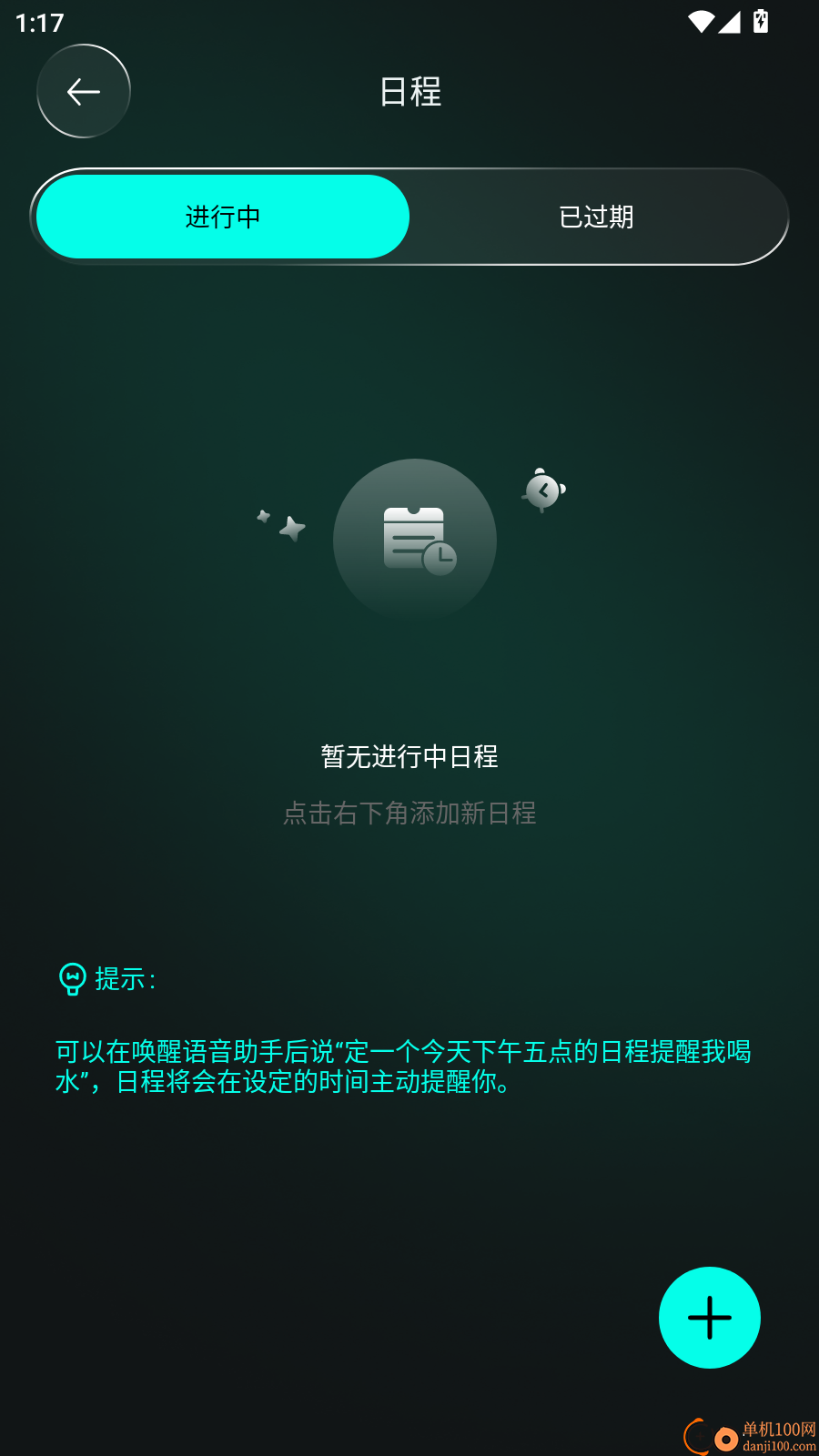Screen dimensions: 819x1456
Task: Tap the 日程 page title
Action: pyautogui.click(x=411, y=92)
